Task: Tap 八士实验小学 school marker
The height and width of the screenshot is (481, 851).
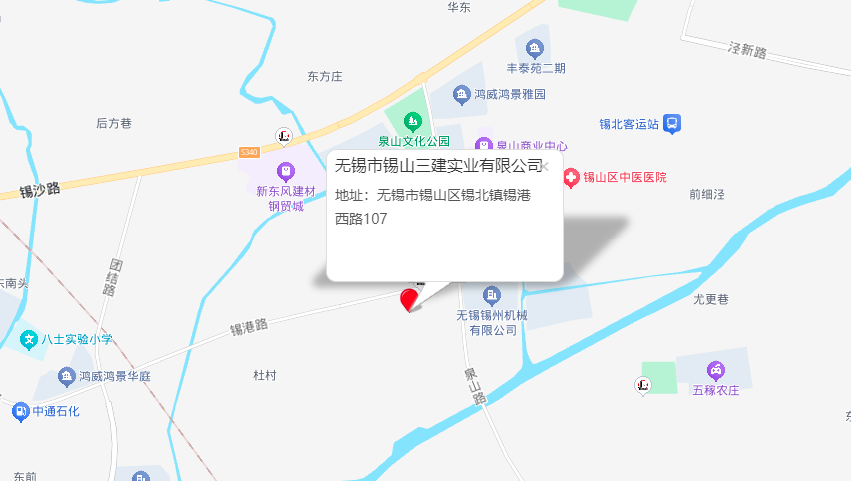Action: (28, 340)
